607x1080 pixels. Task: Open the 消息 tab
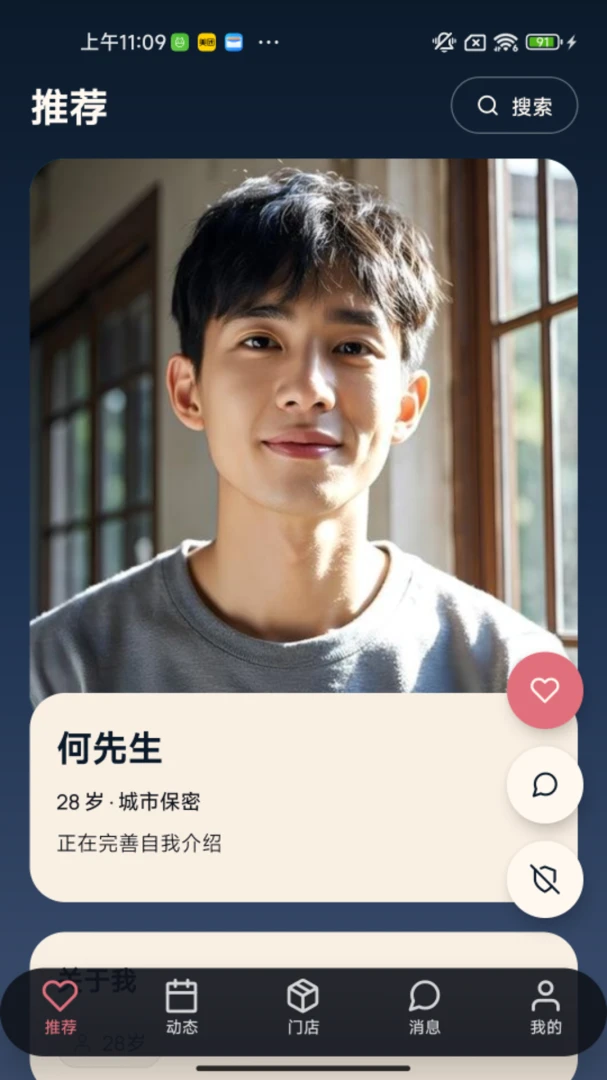pyautogui.click(x=424, y=1009)
